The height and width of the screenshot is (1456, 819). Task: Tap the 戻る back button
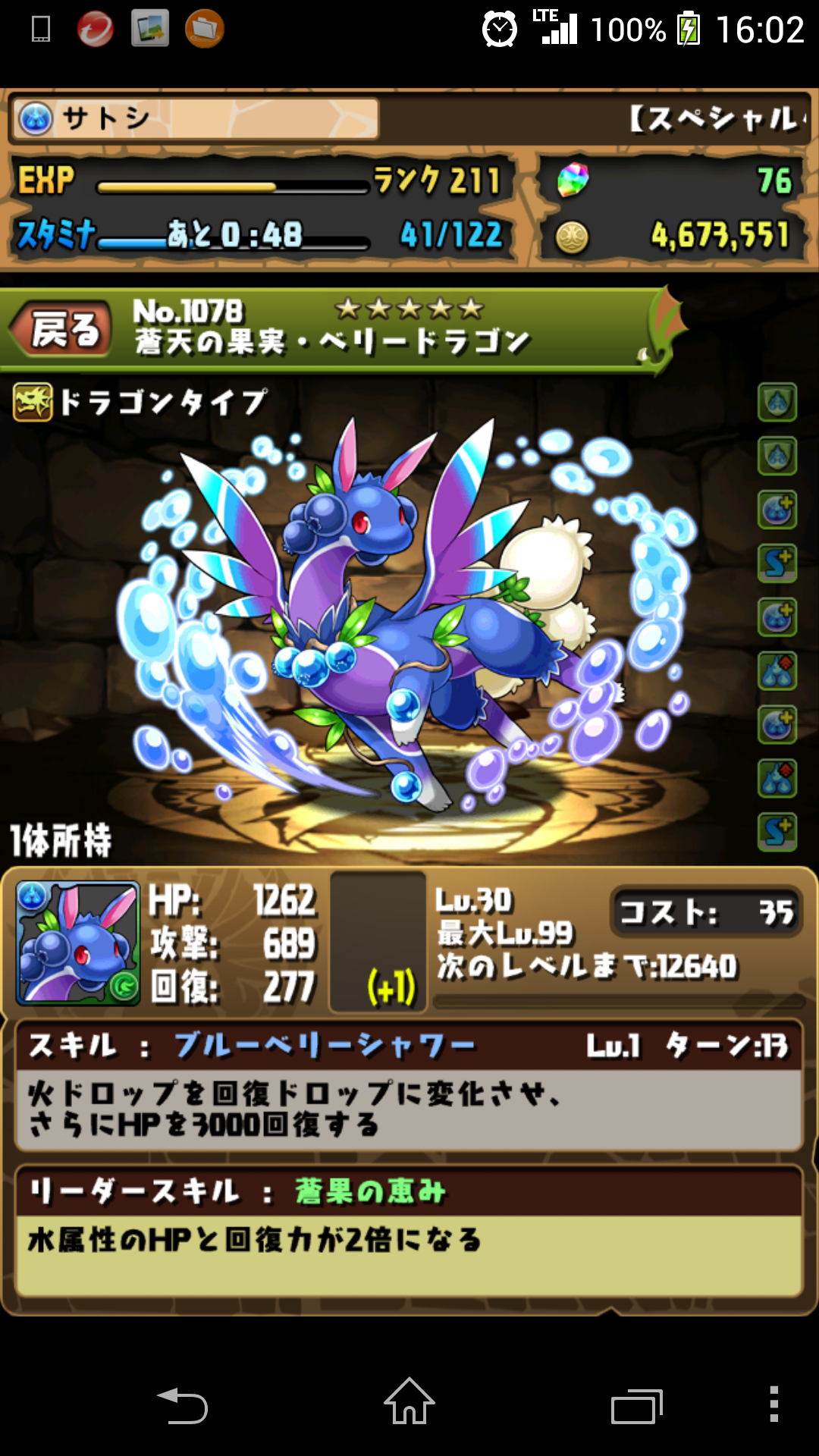pyautogui.click(x=64, y=330)
